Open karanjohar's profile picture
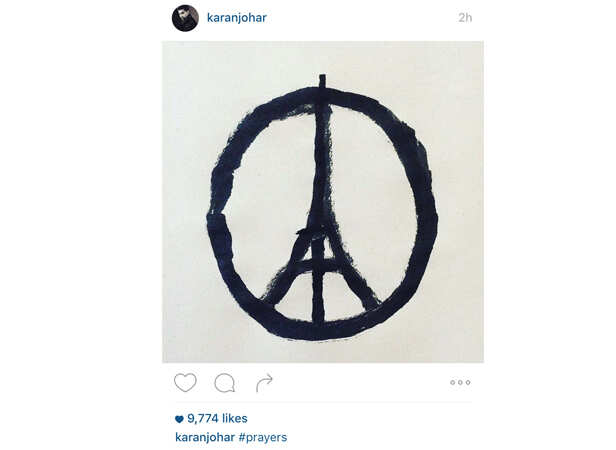The height and width of the screenshot is (450, 616). pyautogui.click(x=185, y=18)
